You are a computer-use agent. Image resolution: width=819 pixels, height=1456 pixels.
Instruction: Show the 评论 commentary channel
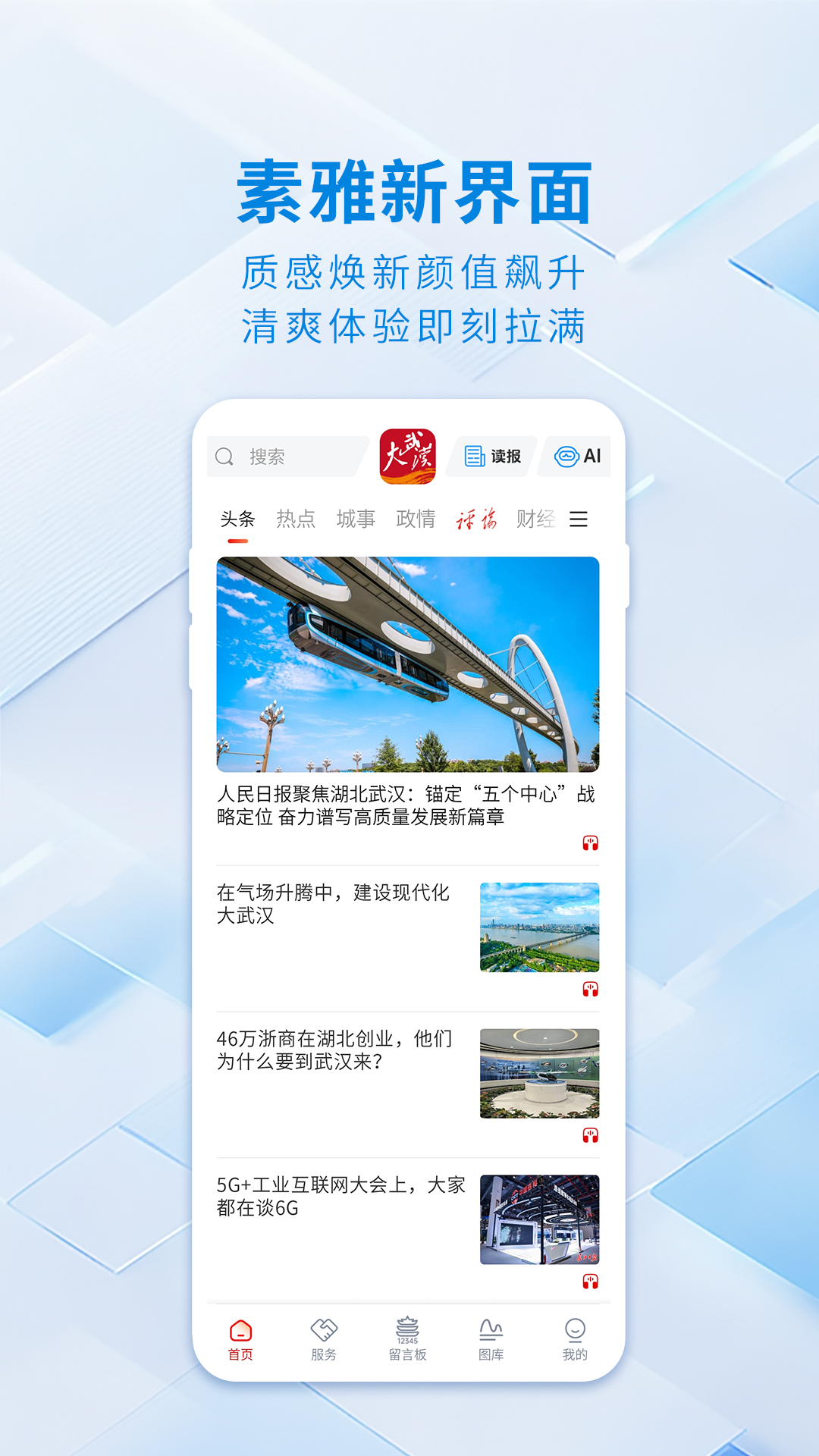click(x=477, y=519)
